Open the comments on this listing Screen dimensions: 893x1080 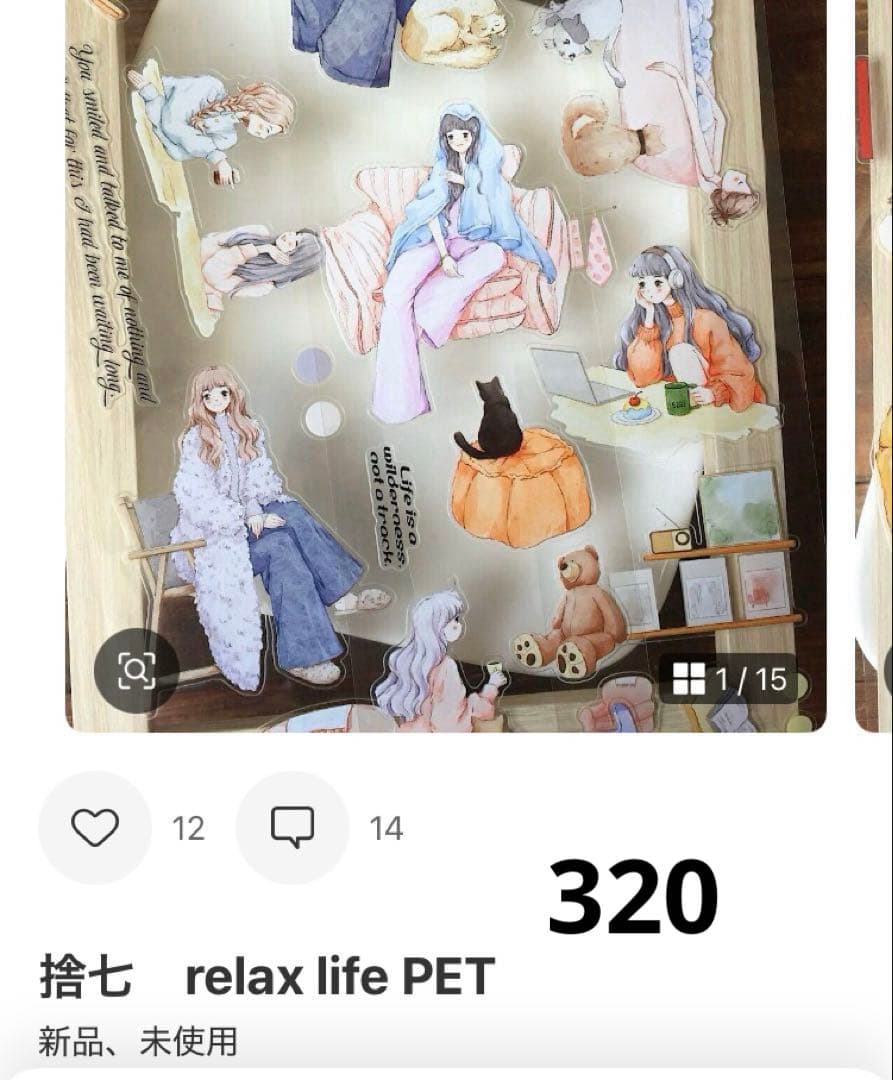point(292,828)
